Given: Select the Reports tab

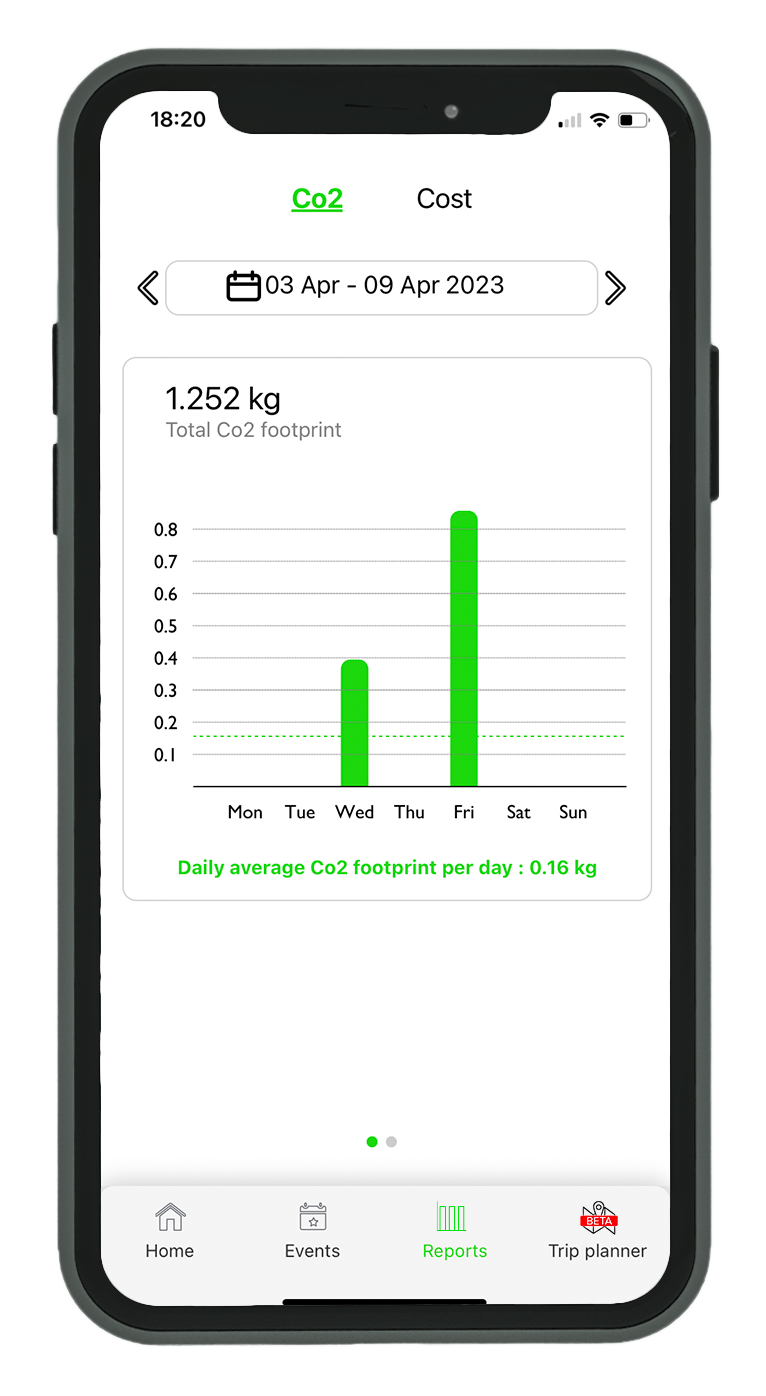Looking at the screenshot, I should [x=454, y=1231].
